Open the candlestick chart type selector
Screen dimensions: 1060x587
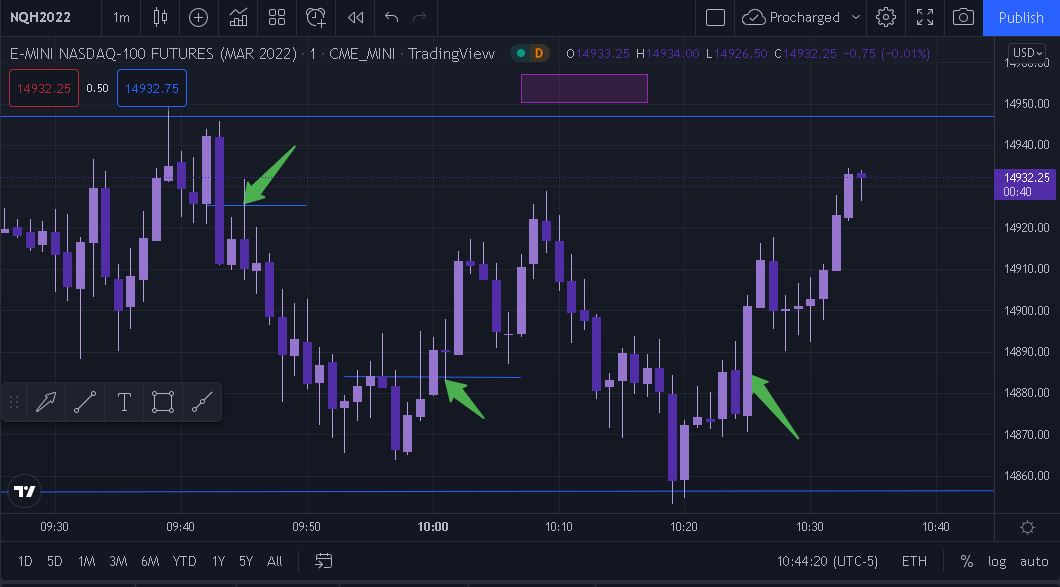(x=160, y=17)
